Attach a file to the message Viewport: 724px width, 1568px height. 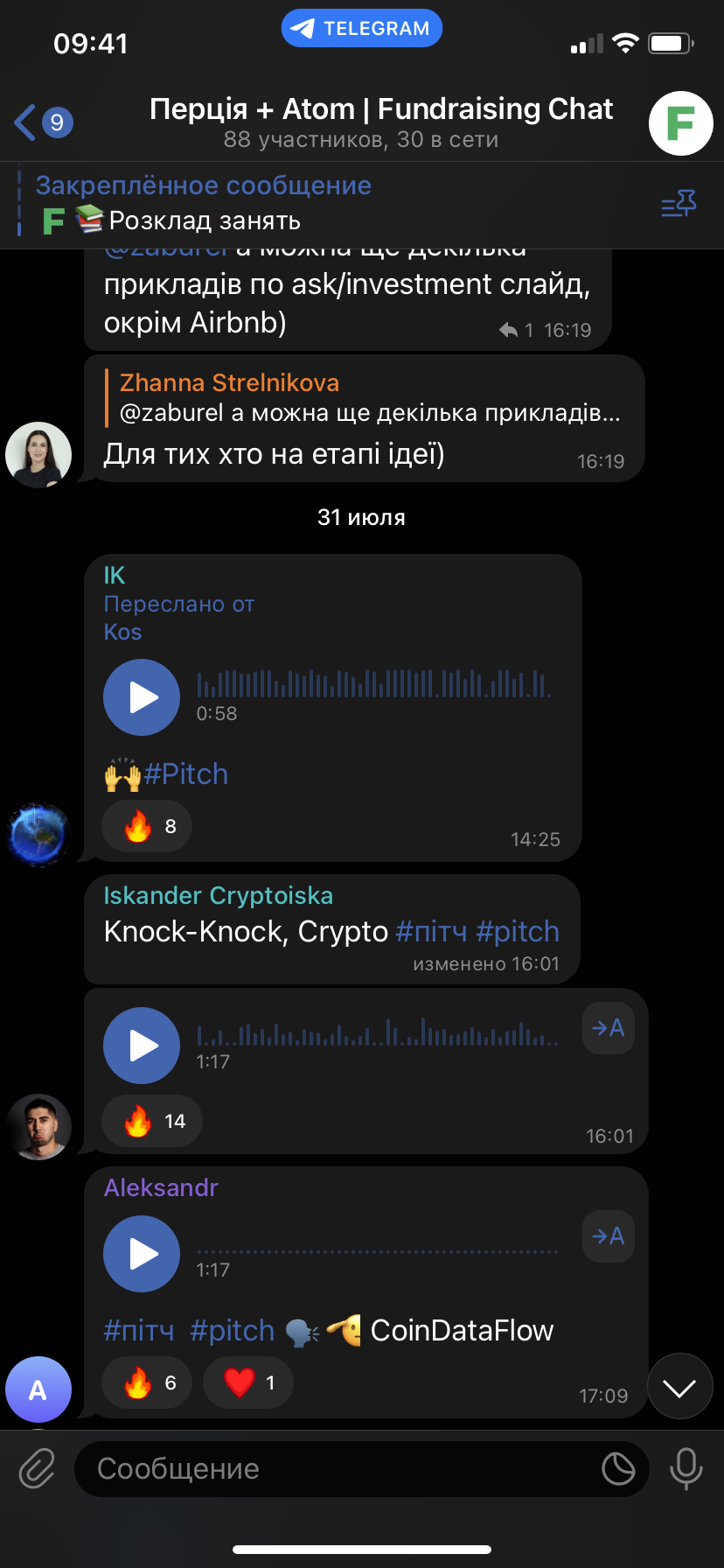click(38, 1469)
